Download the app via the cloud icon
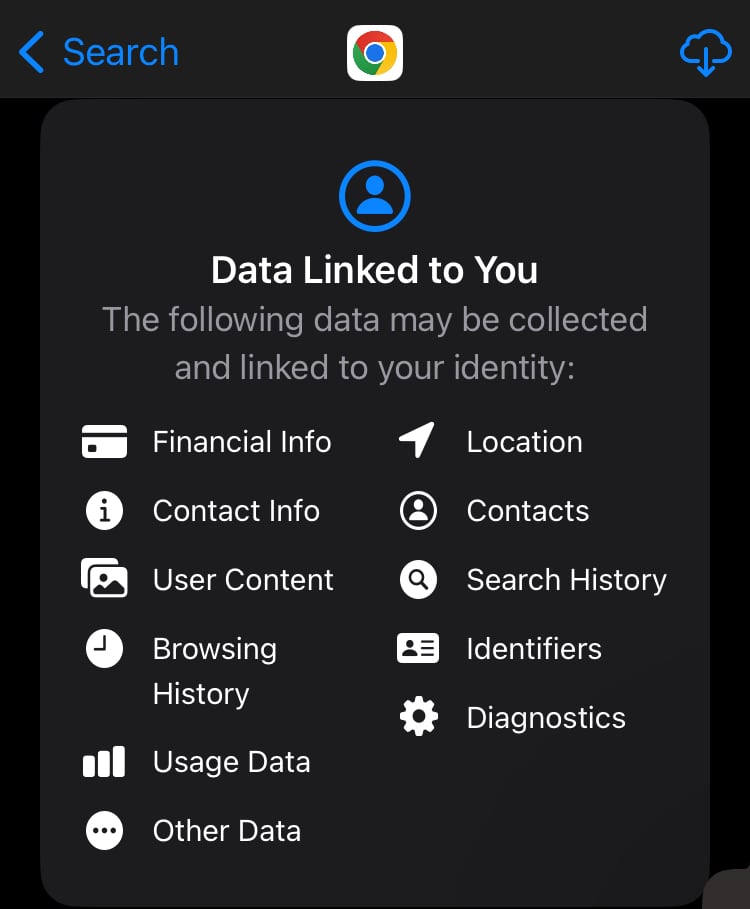The height and width of the screenshot is (909, 750). [705, 52]
